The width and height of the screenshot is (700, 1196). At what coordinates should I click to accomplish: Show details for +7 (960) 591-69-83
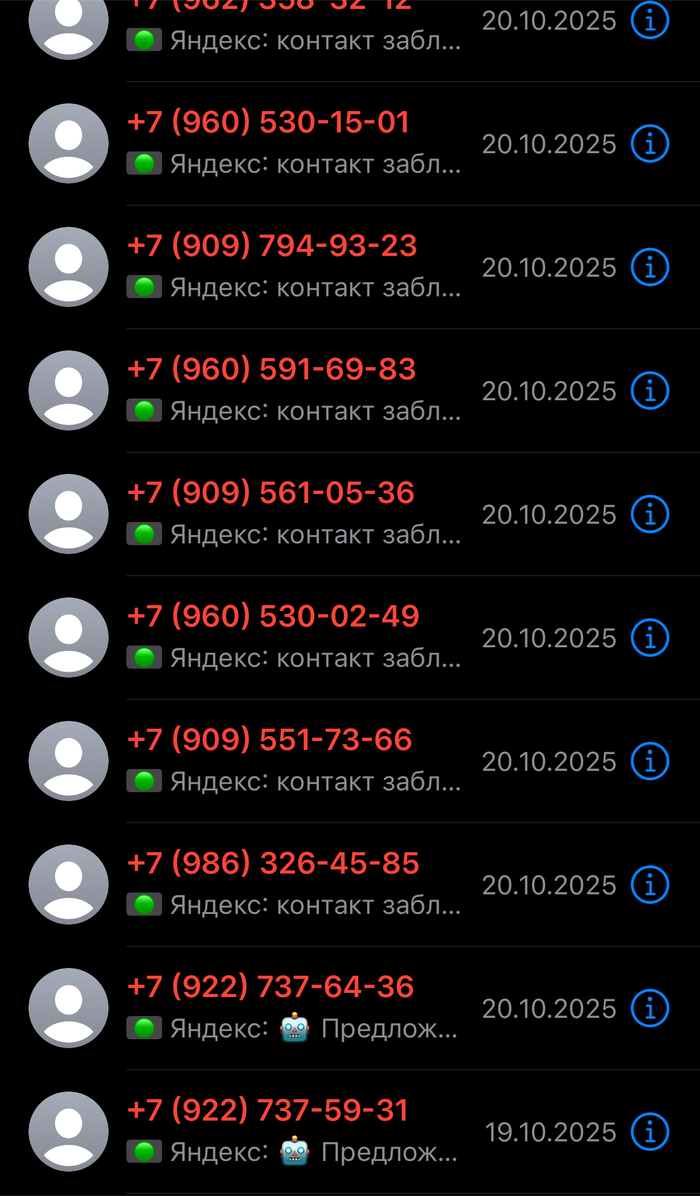(650, 391)
